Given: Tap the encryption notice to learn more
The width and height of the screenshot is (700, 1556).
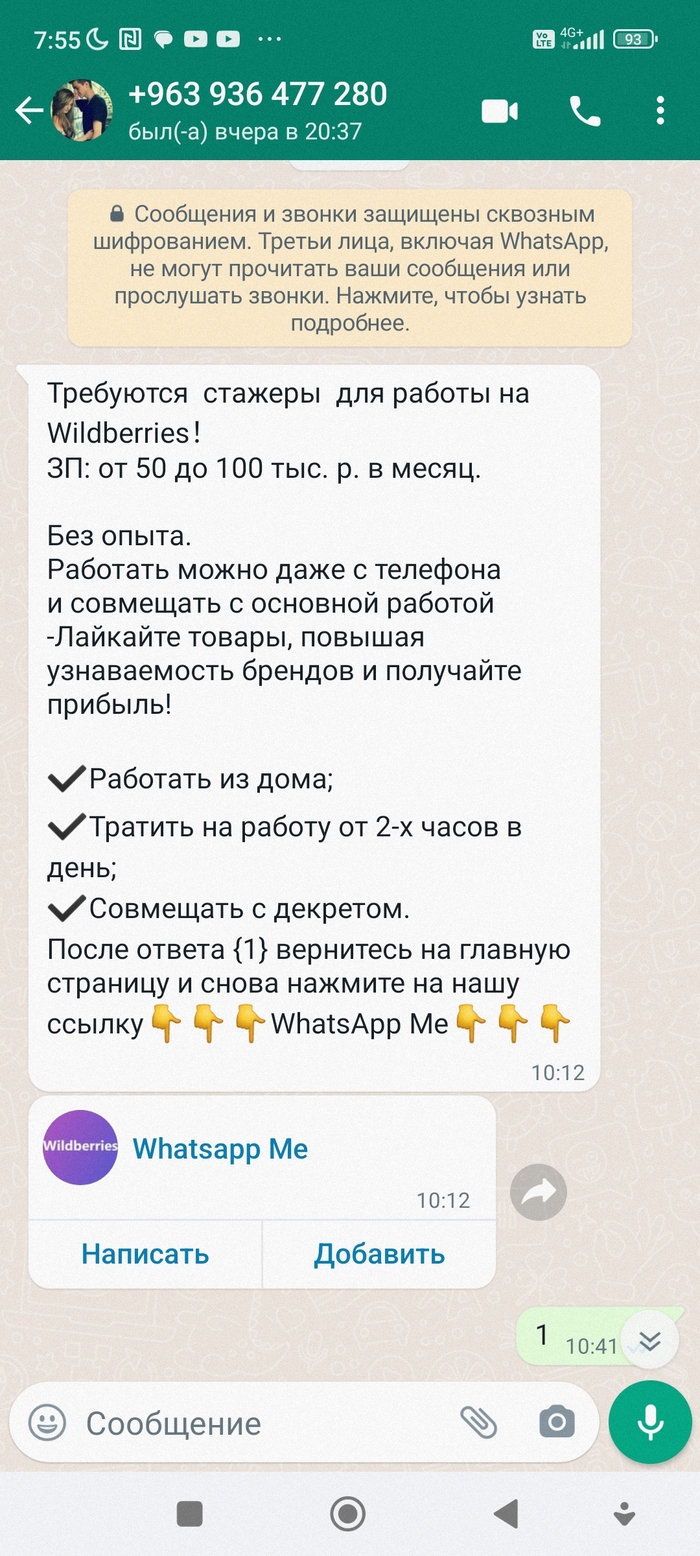Looking at the screenshot, I should click(x=350, y=268).
